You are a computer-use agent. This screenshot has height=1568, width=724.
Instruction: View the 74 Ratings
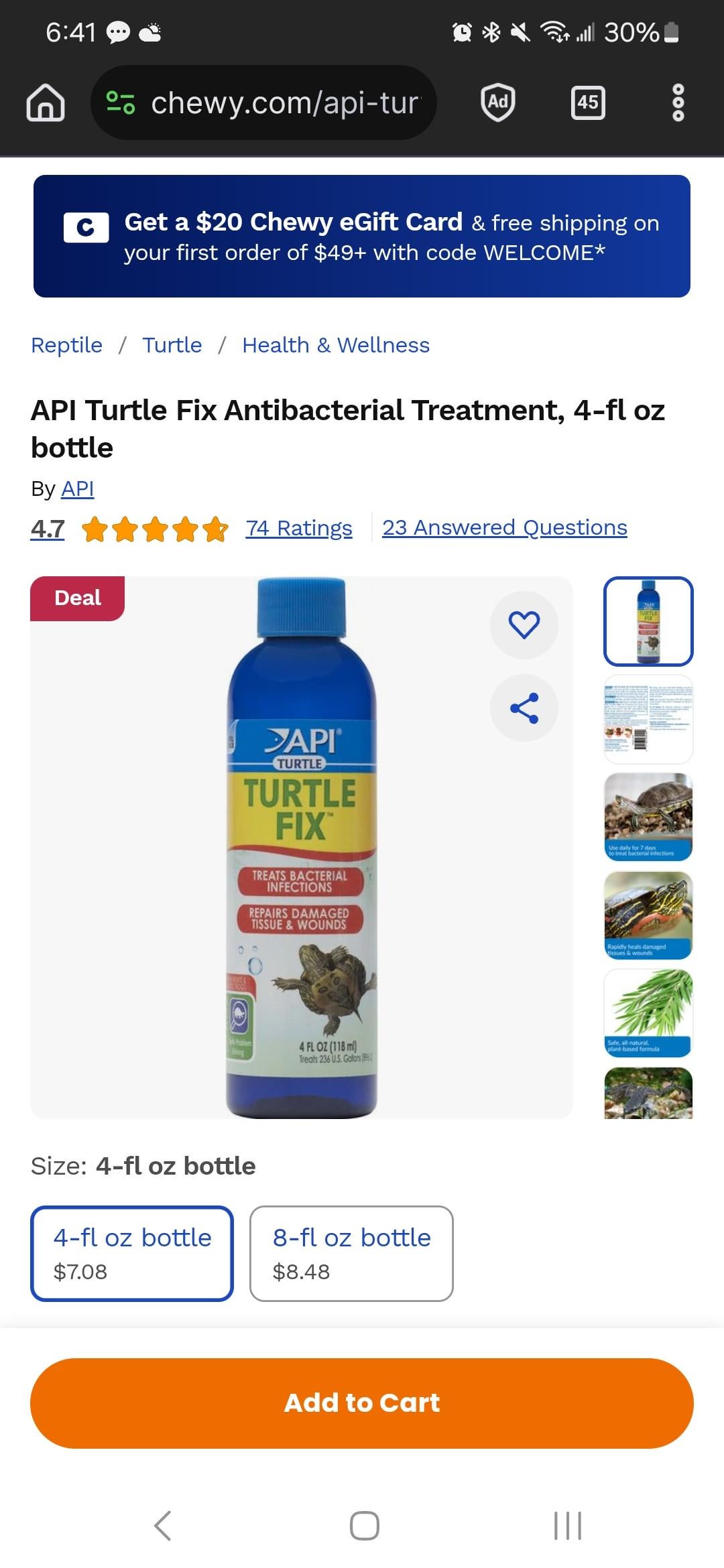point(298,528)
